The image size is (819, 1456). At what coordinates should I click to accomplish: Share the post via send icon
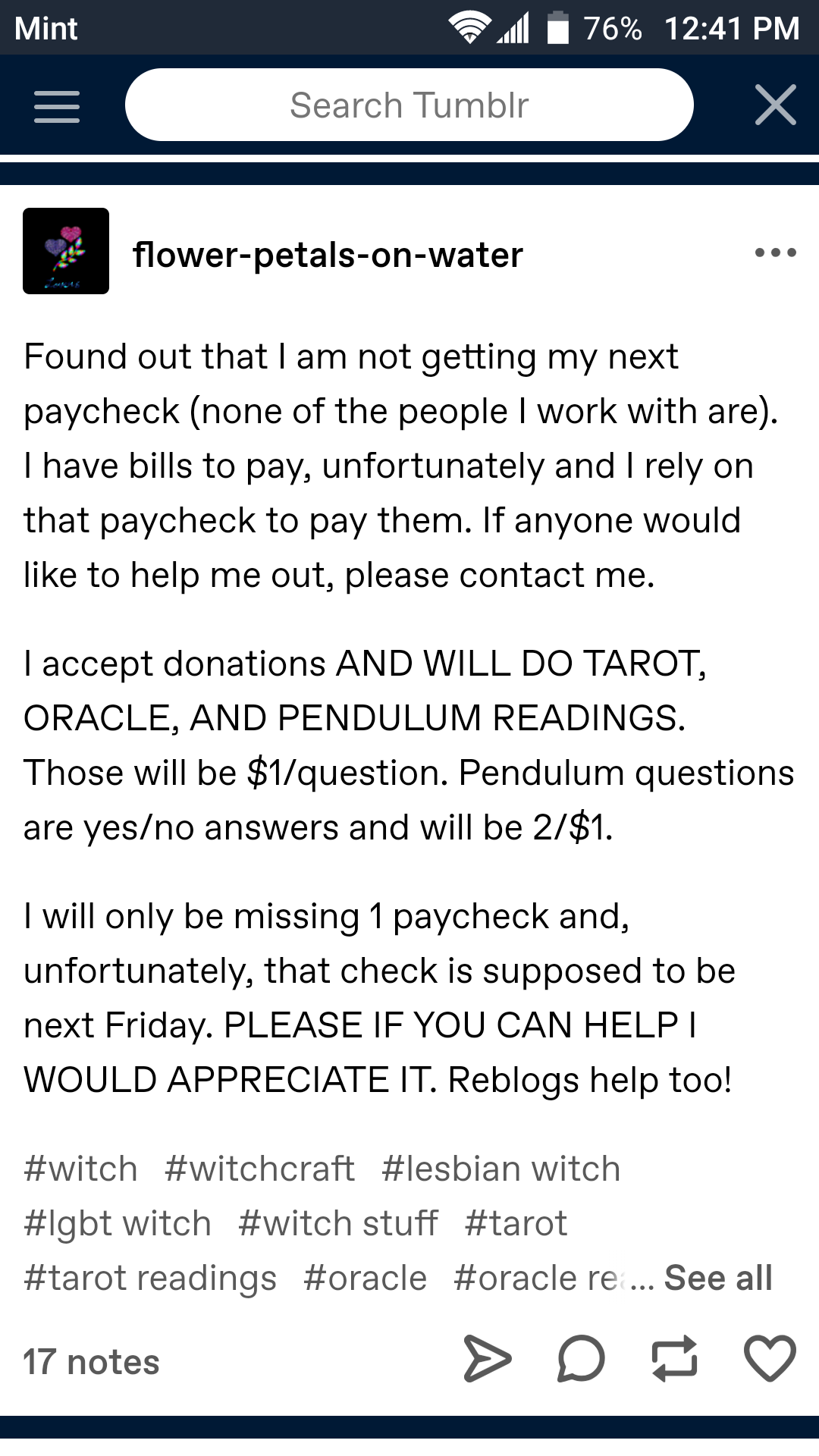pyautogui.click(x=487, y=1358)
